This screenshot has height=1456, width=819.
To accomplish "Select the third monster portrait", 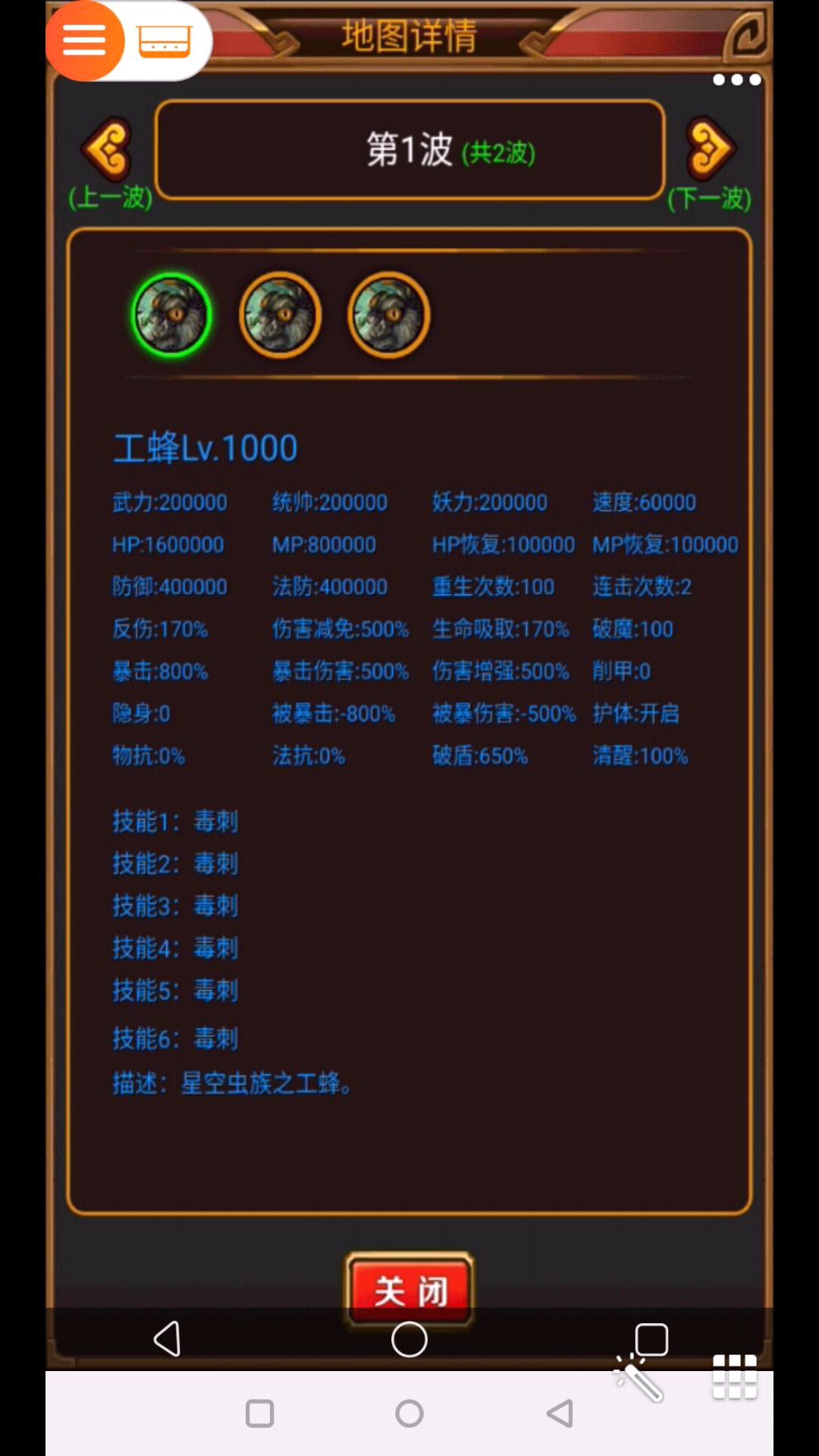I will (x=388, y=313).
